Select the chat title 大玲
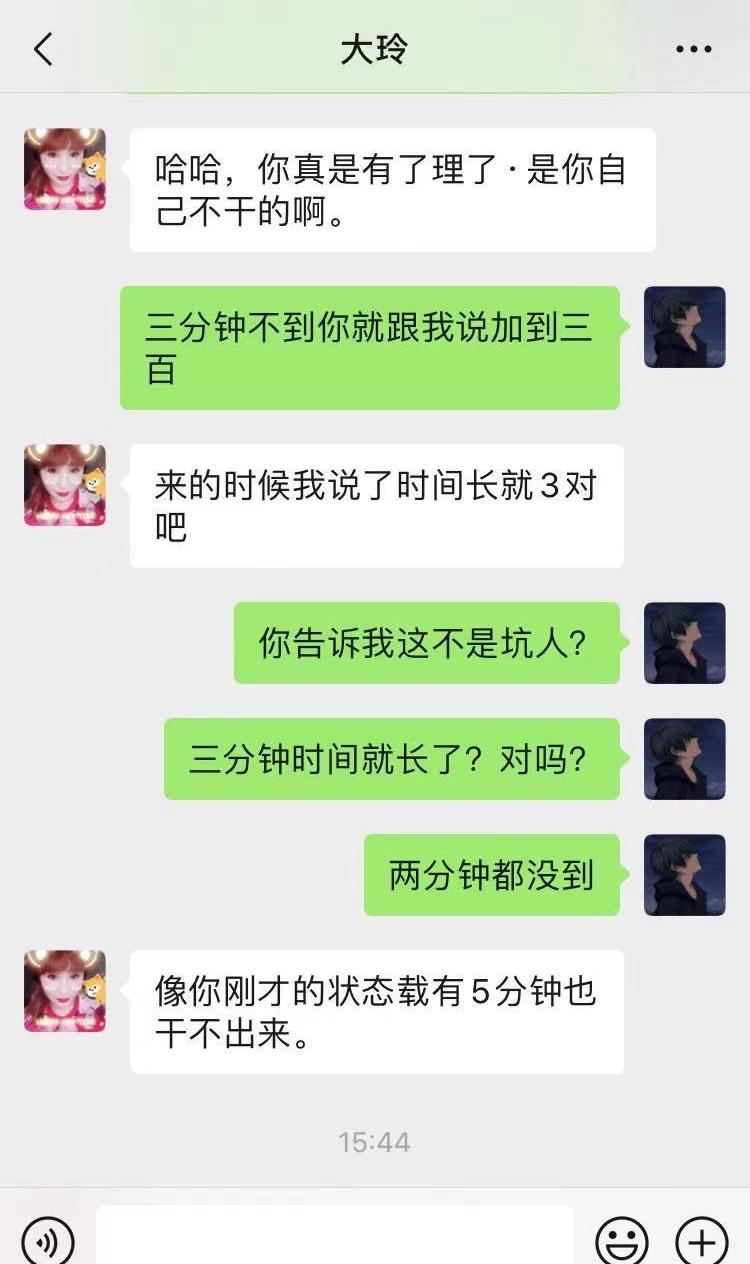750x1264 pixels. [x=375, y=48]
